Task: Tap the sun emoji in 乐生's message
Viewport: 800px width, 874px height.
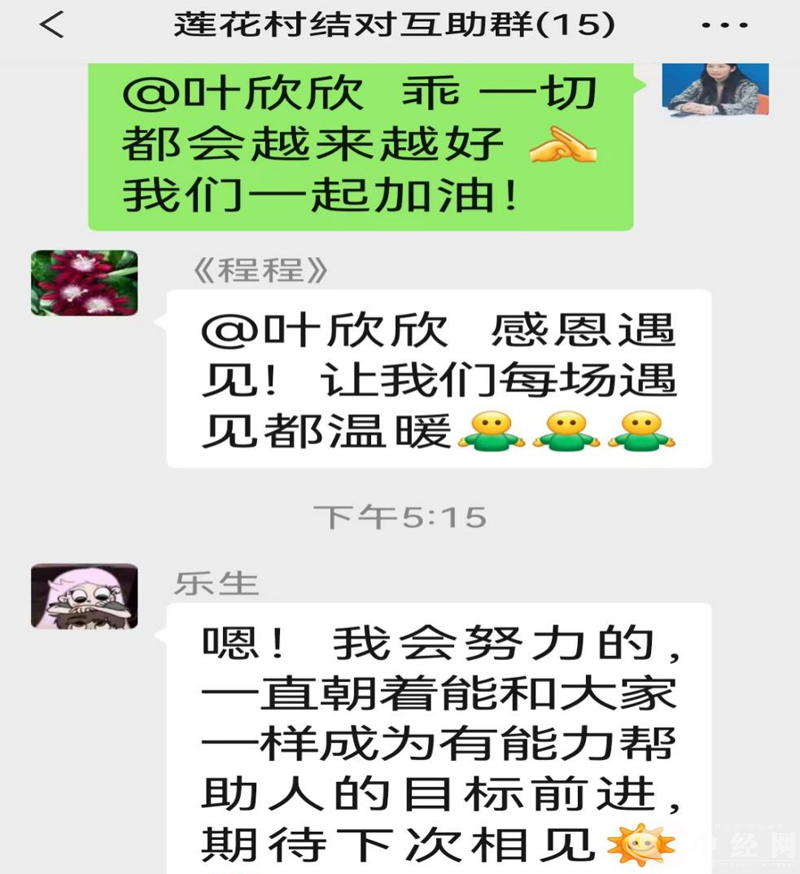Action: (640, 845)
